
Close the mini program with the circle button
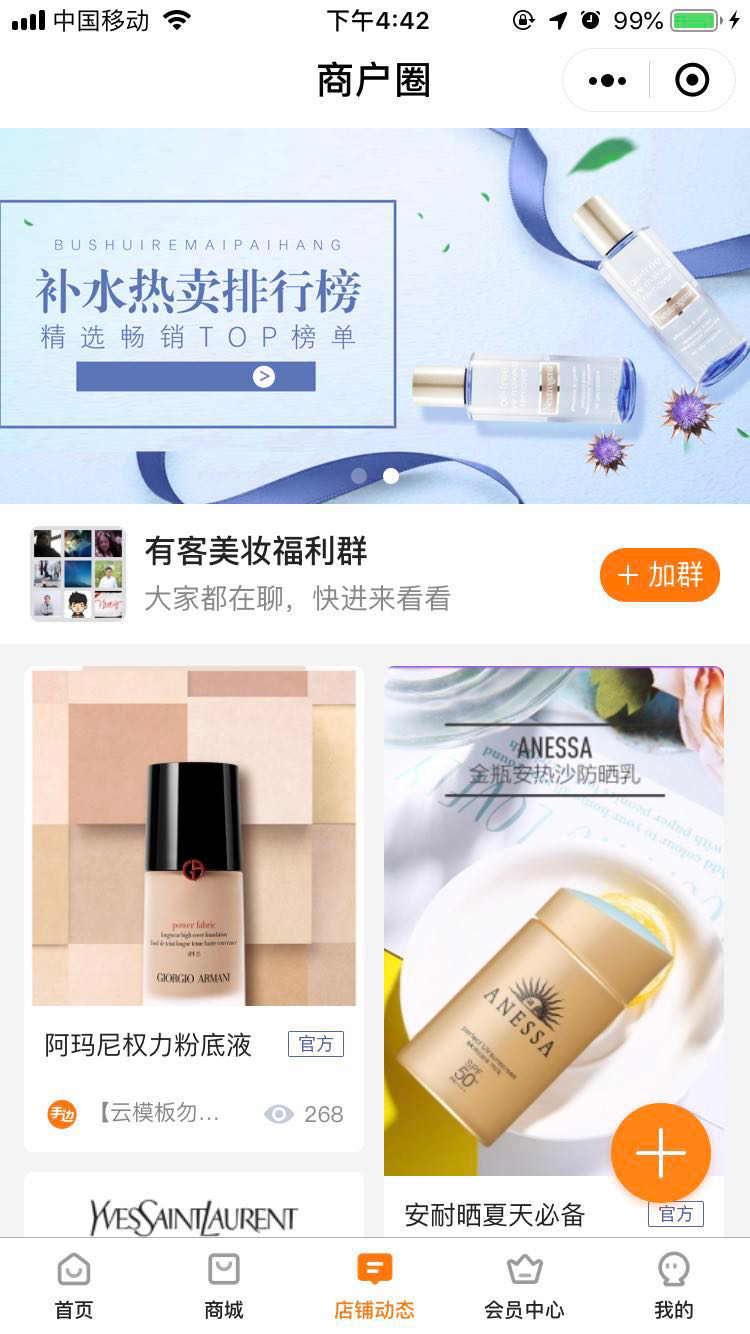pos(692,80)
